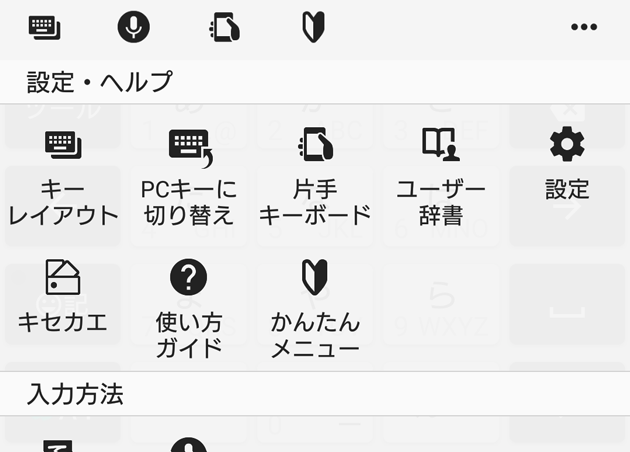Tap the beginner mark icon in toolbar
Viewport: 630px width, 452px height.
click(x=314, y=27)
